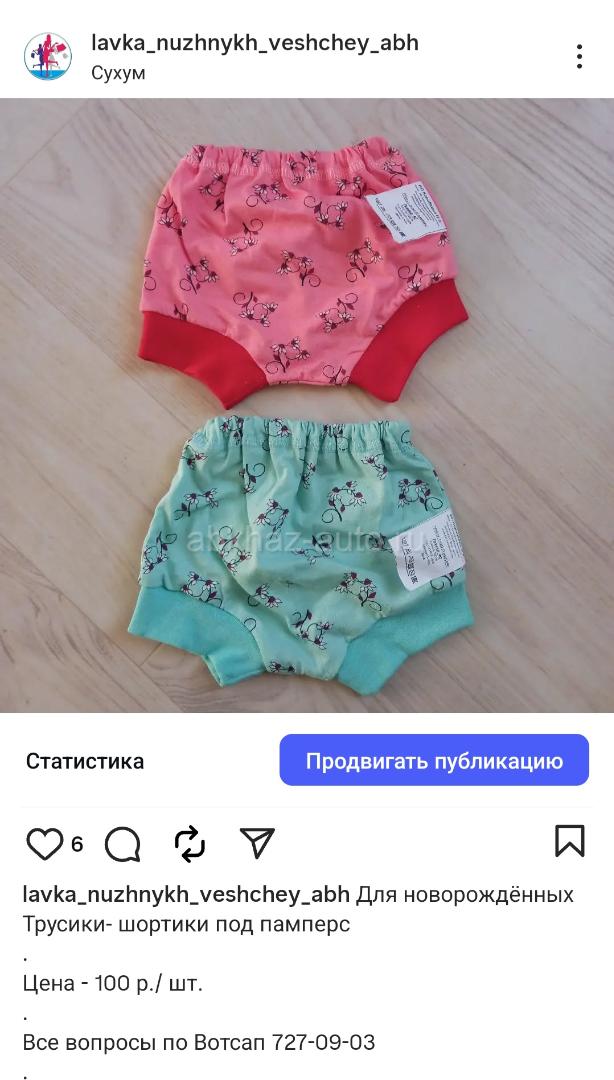Image resolution: width=614 pixels, height=1080 pixels.
Task: Tap the Сухум location link
Action: 118,73
